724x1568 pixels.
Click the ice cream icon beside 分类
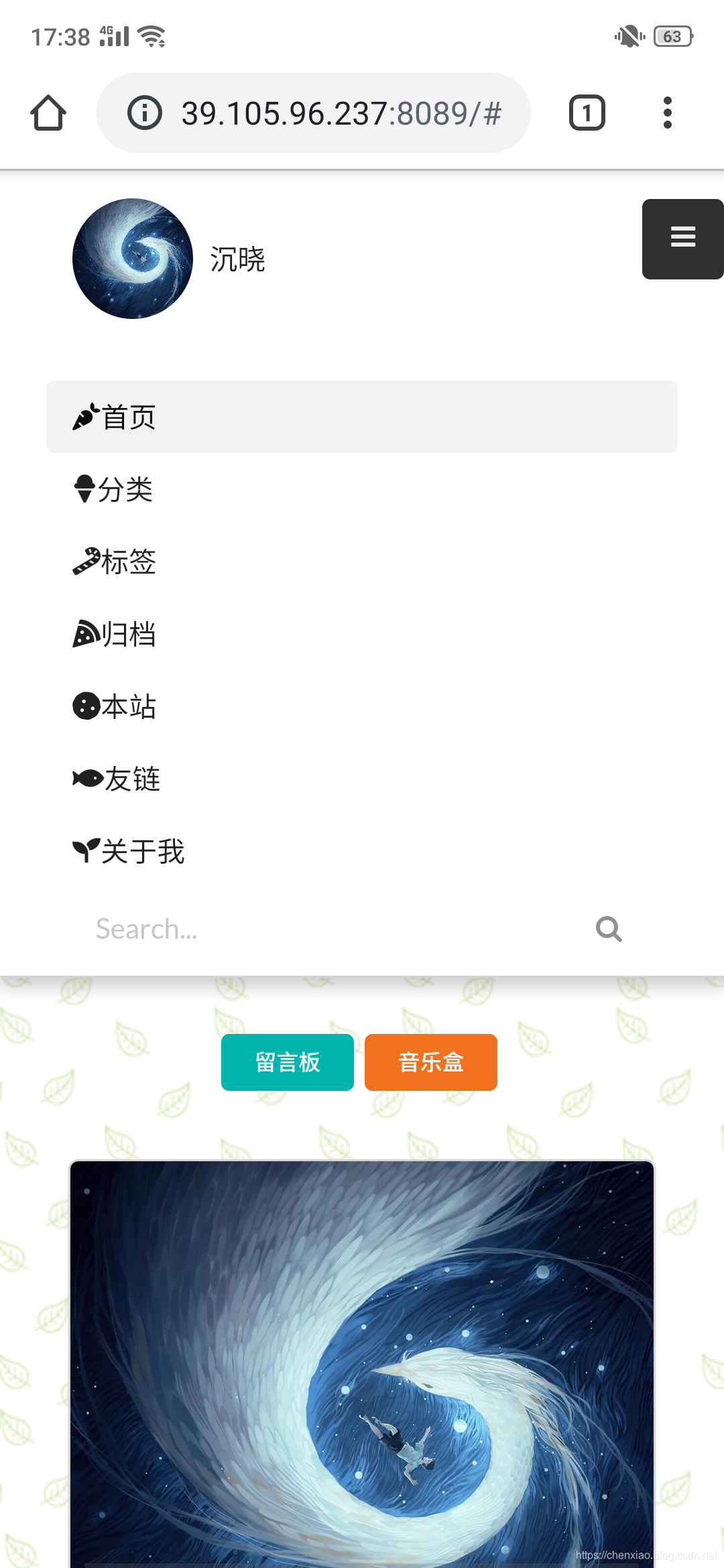84,489
